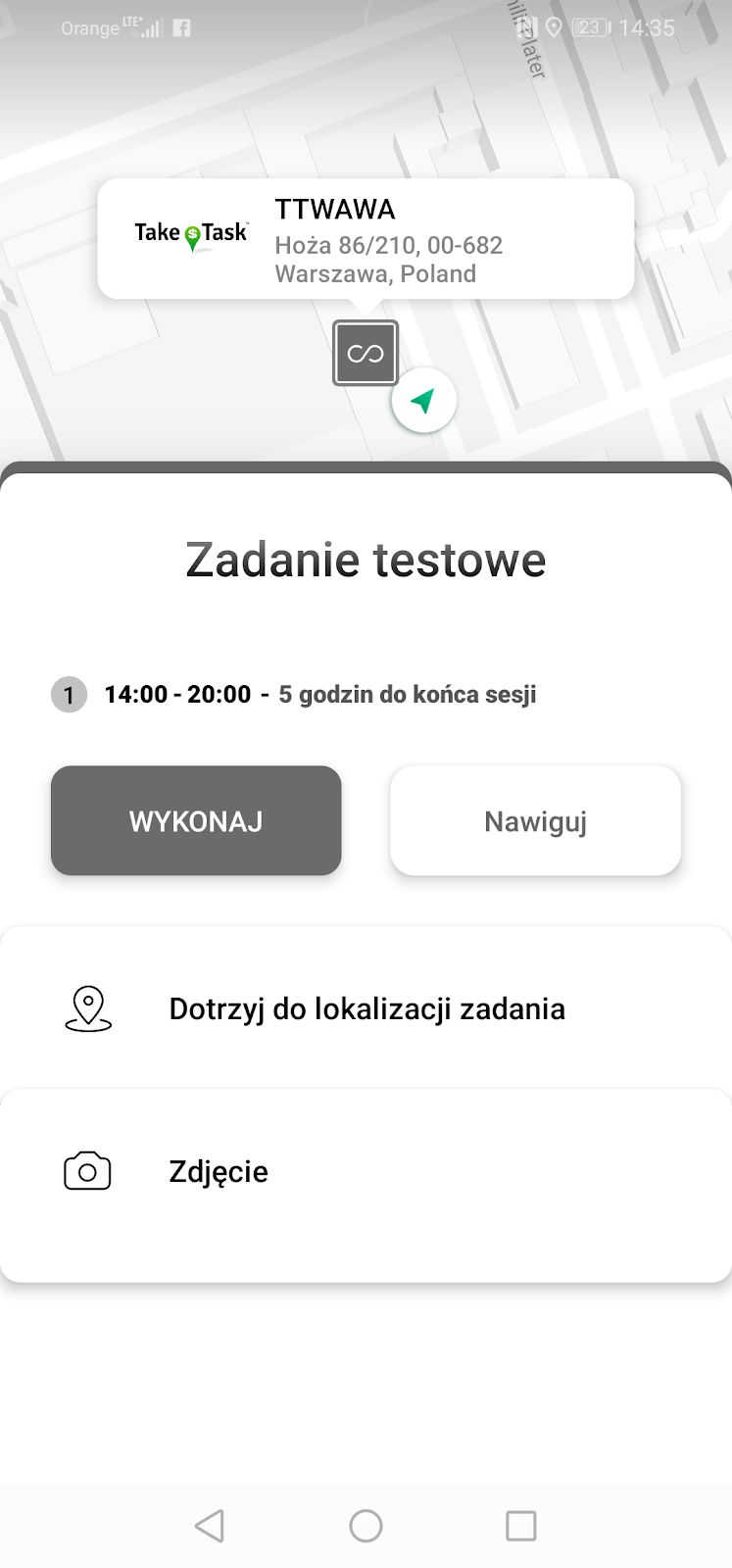Go back with the system back button
This screenshot has width=732, height=1568.
tap(210, 1525)
